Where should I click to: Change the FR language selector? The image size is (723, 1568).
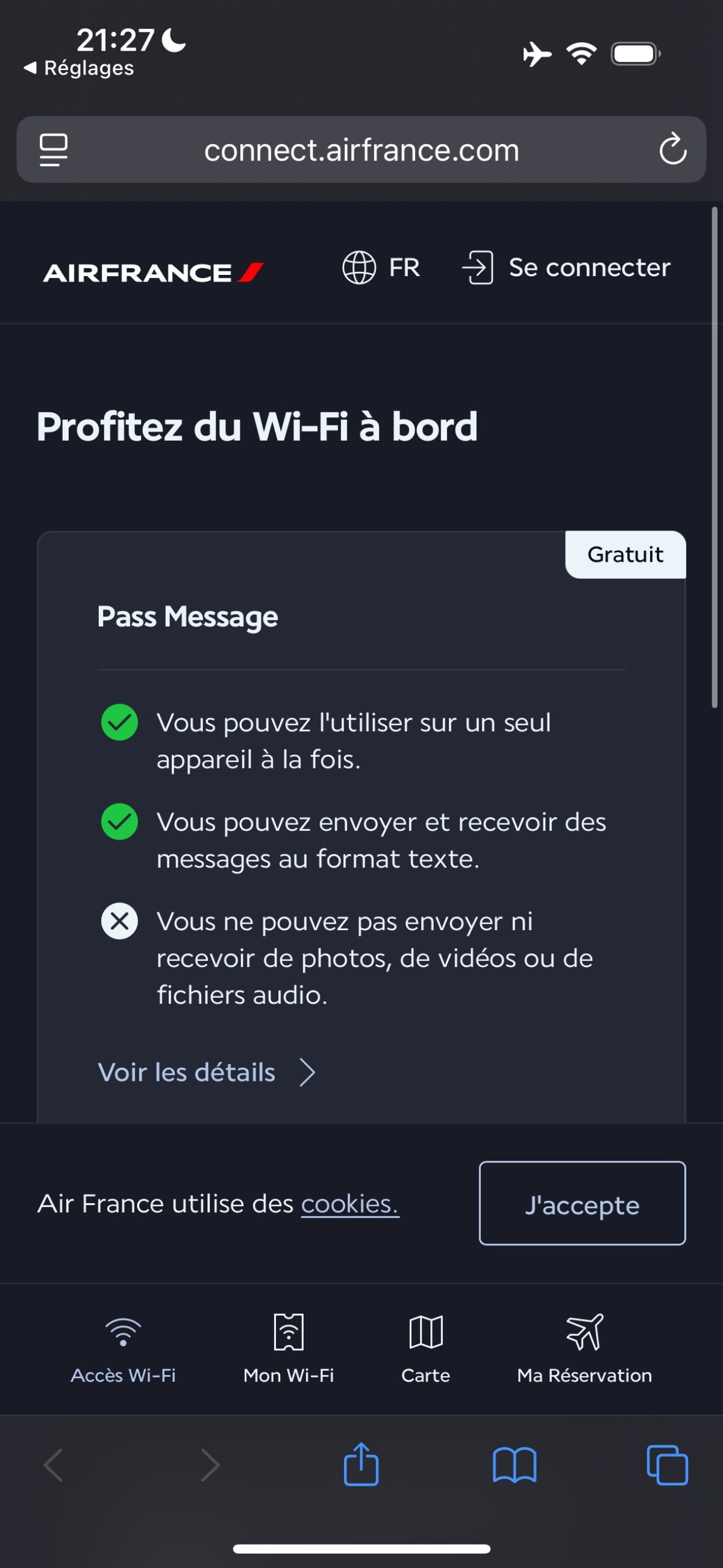381,268
